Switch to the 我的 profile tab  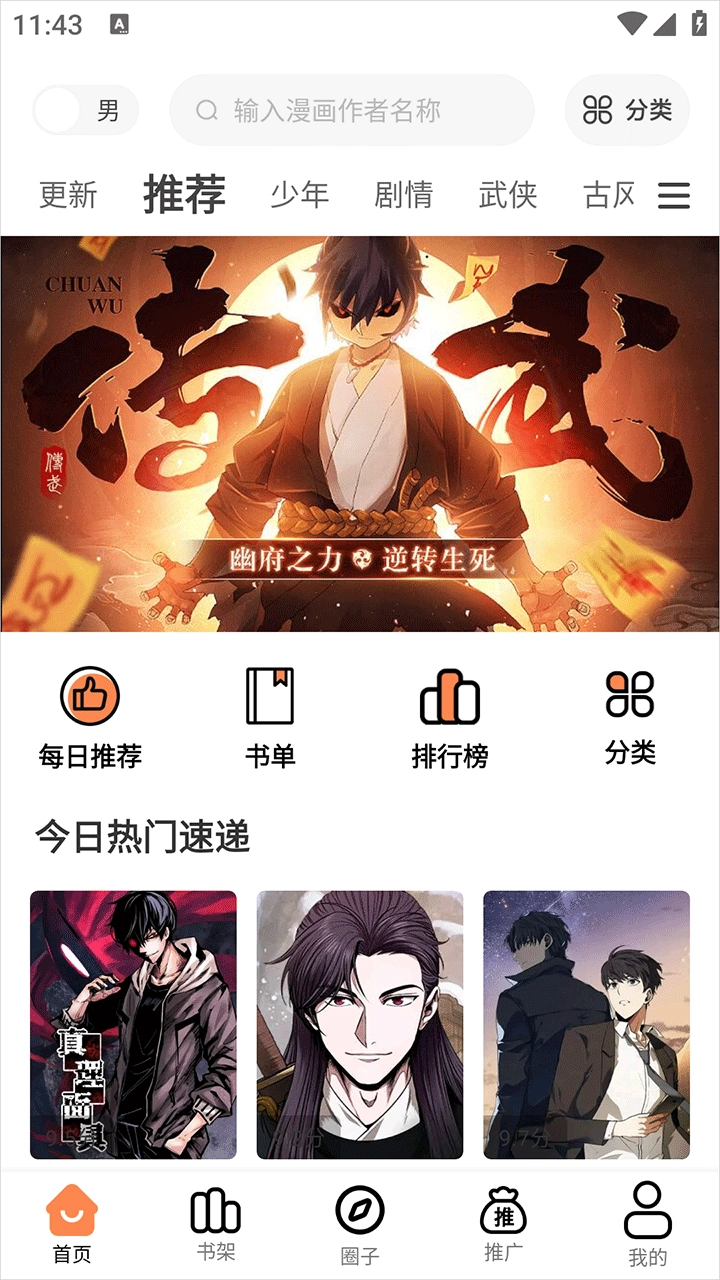(648, 1225)
